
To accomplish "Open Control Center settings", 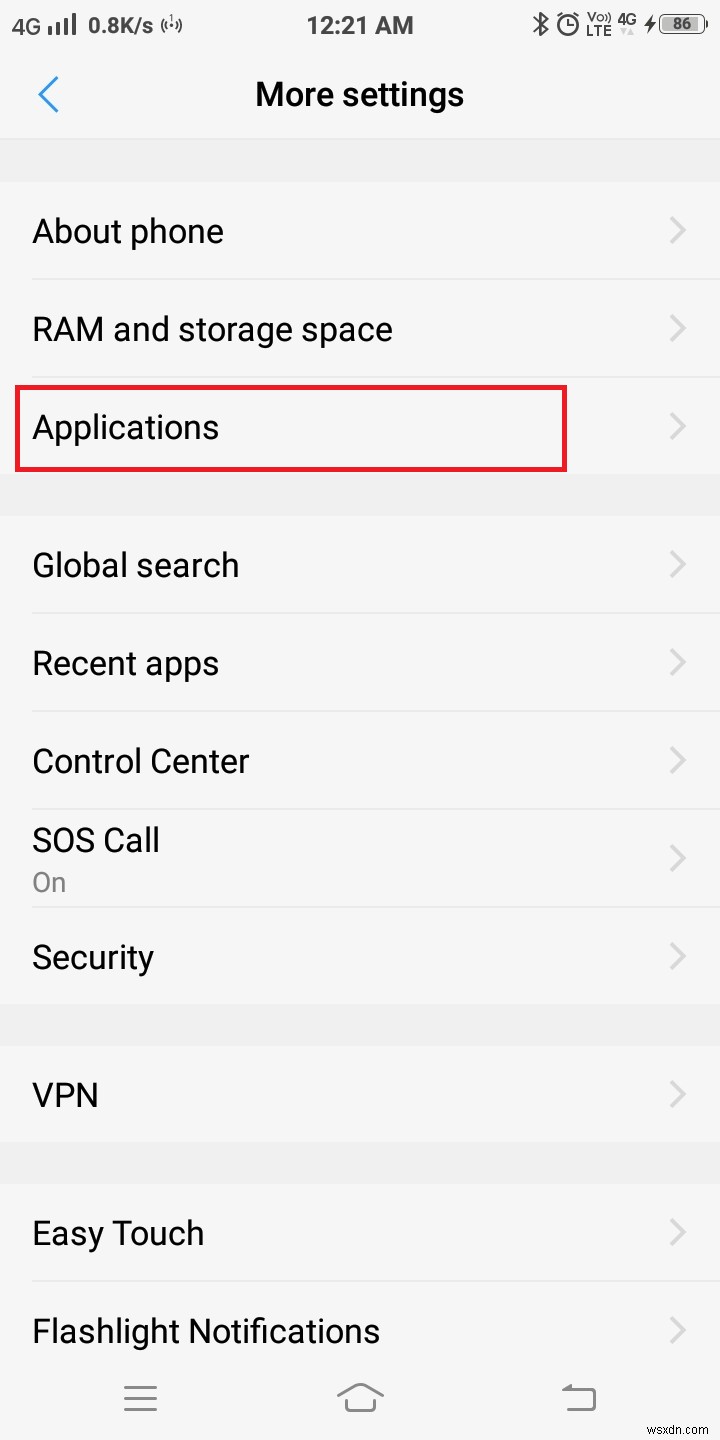I will (360, 761).
